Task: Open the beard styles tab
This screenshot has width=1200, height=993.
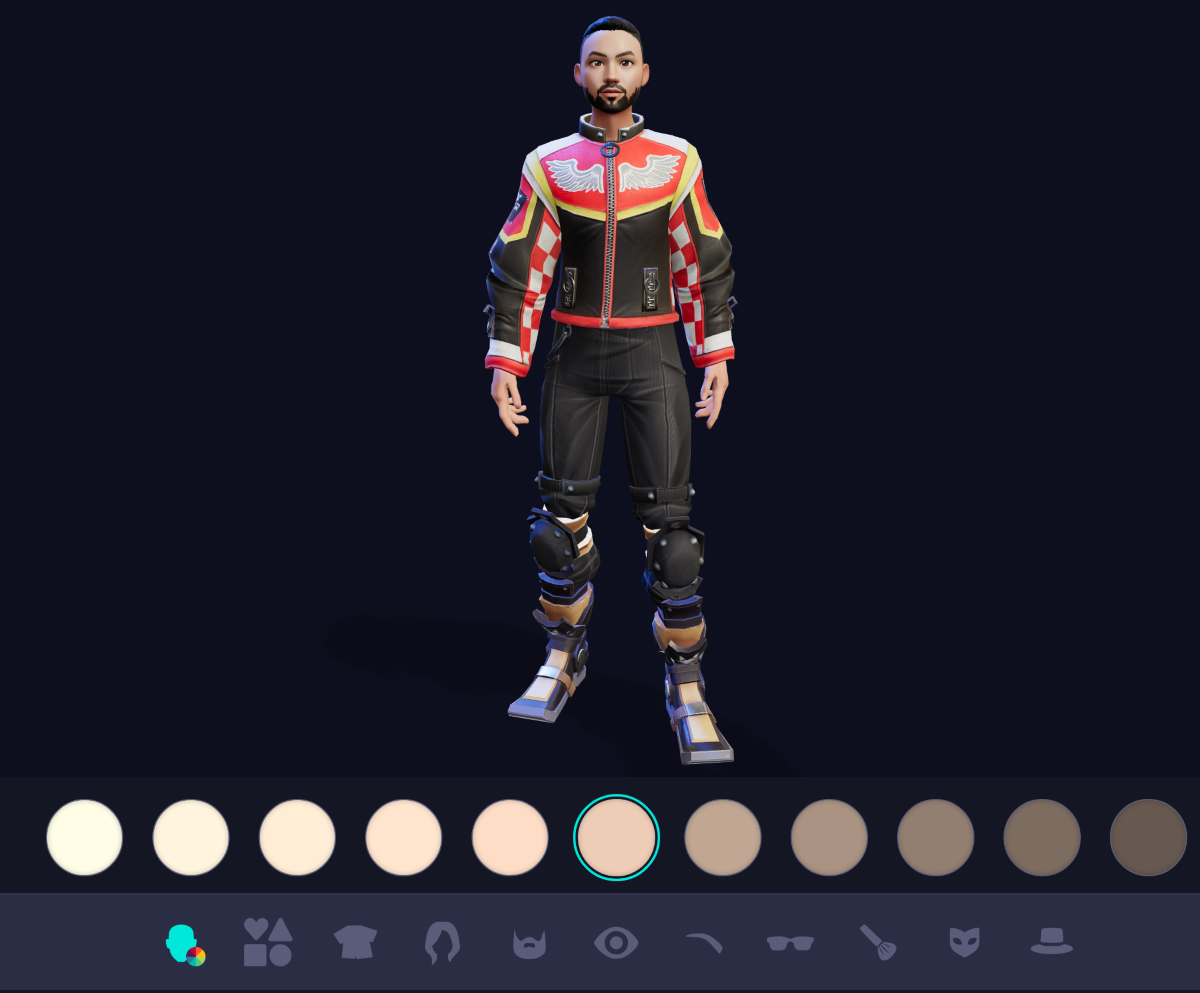Action: click(529, 944)
